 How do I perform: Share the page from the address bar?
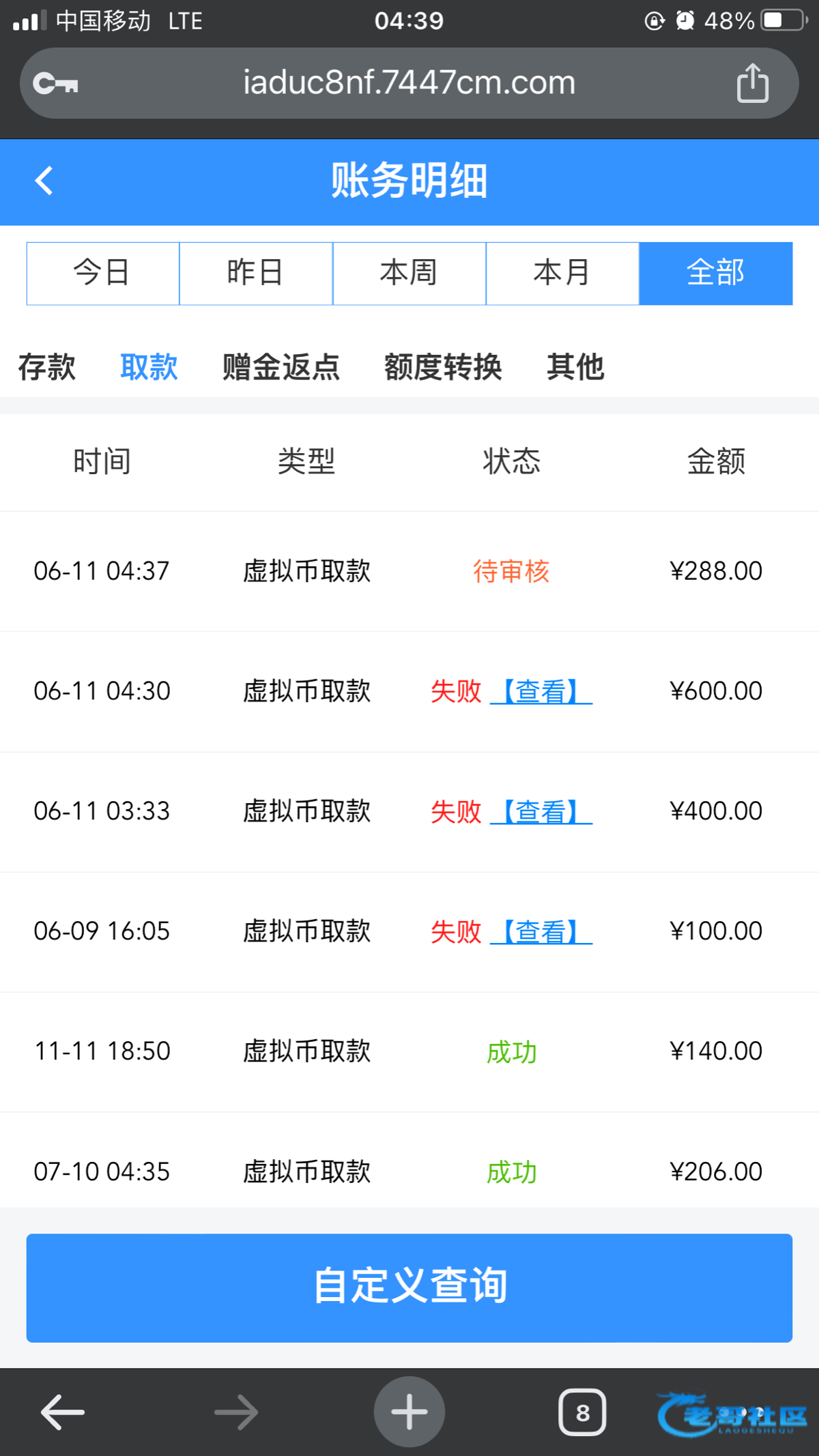(x=753, y=83)
